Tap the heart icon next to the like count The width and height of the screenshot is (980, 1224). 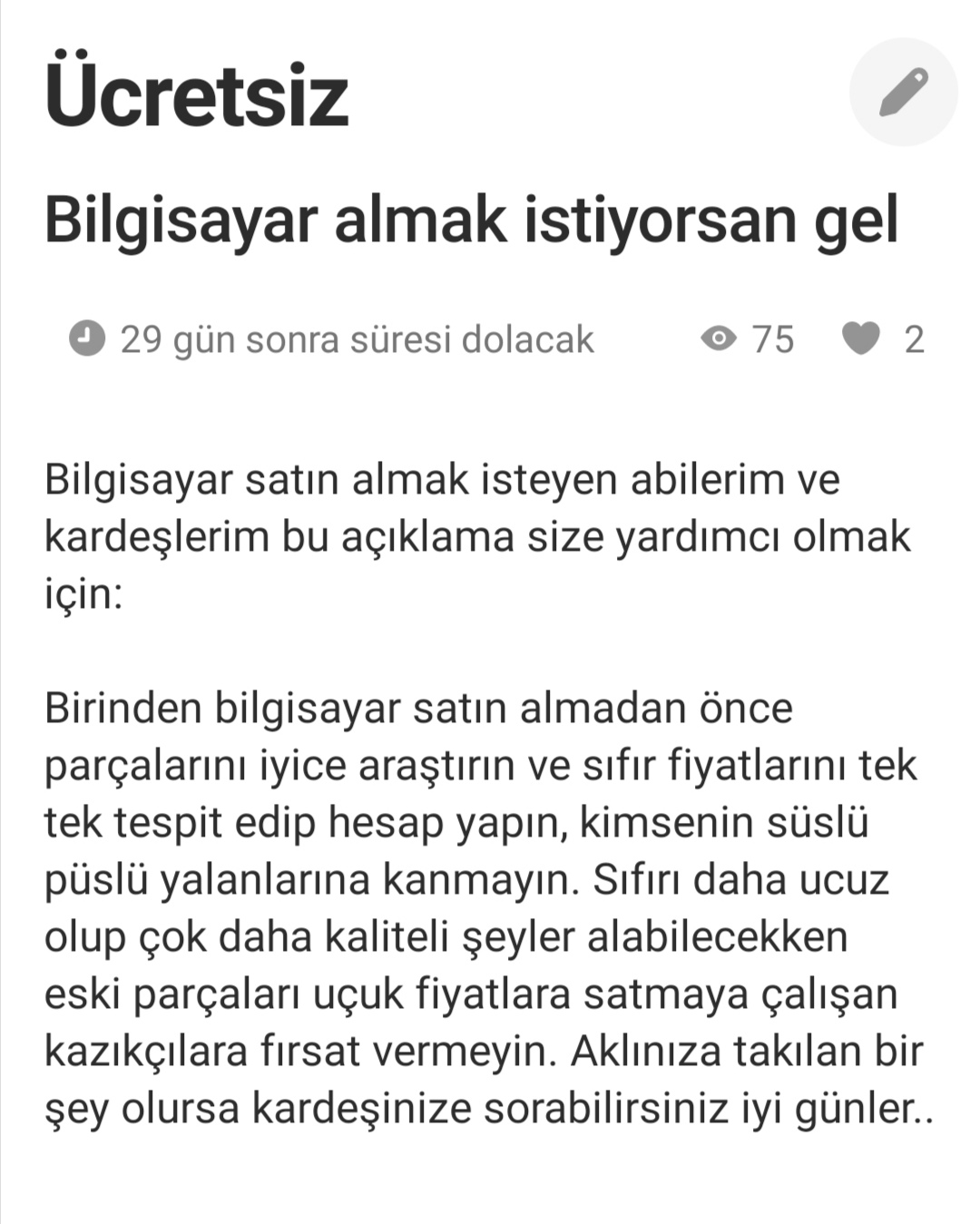(860, 339)
